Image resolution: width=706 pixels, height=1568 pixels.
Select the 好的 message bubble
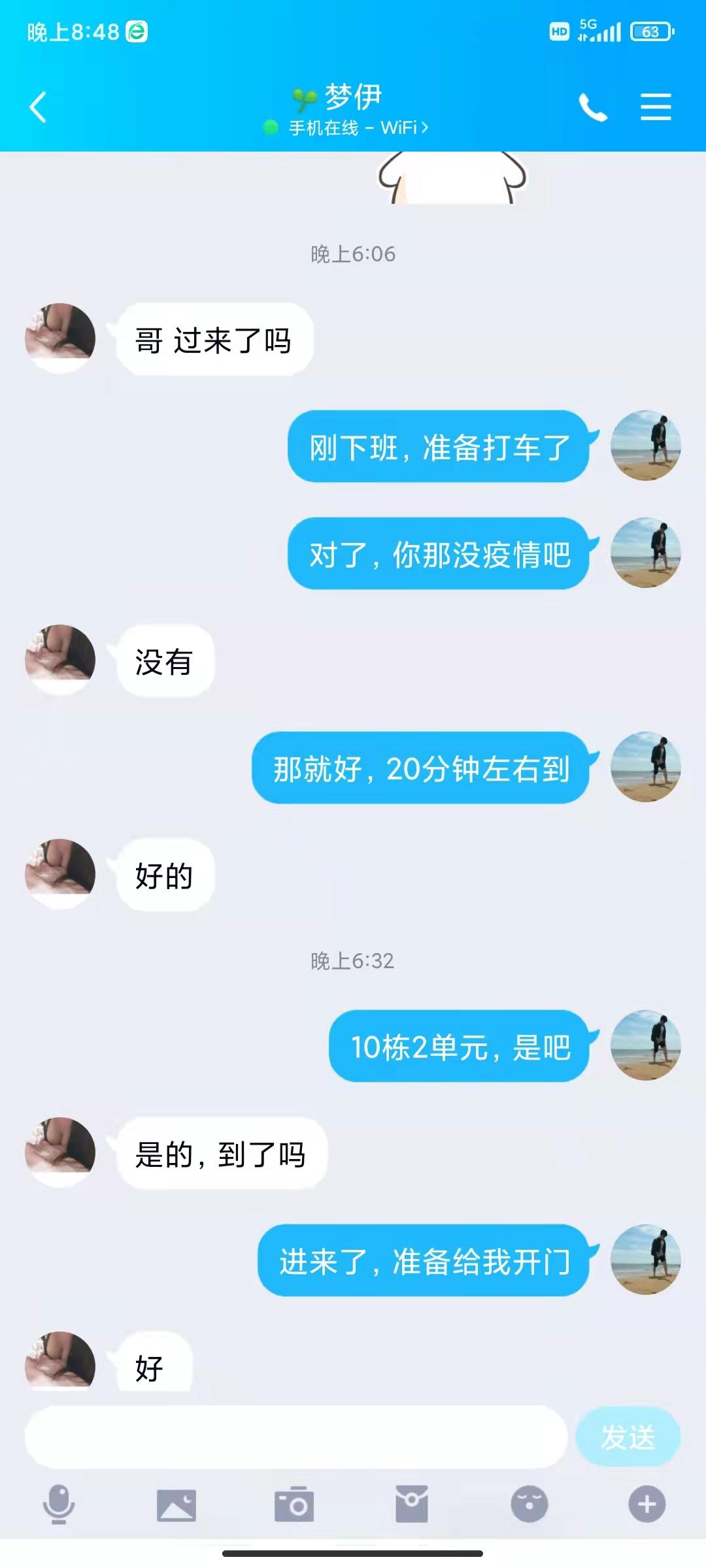pos(163,875)
